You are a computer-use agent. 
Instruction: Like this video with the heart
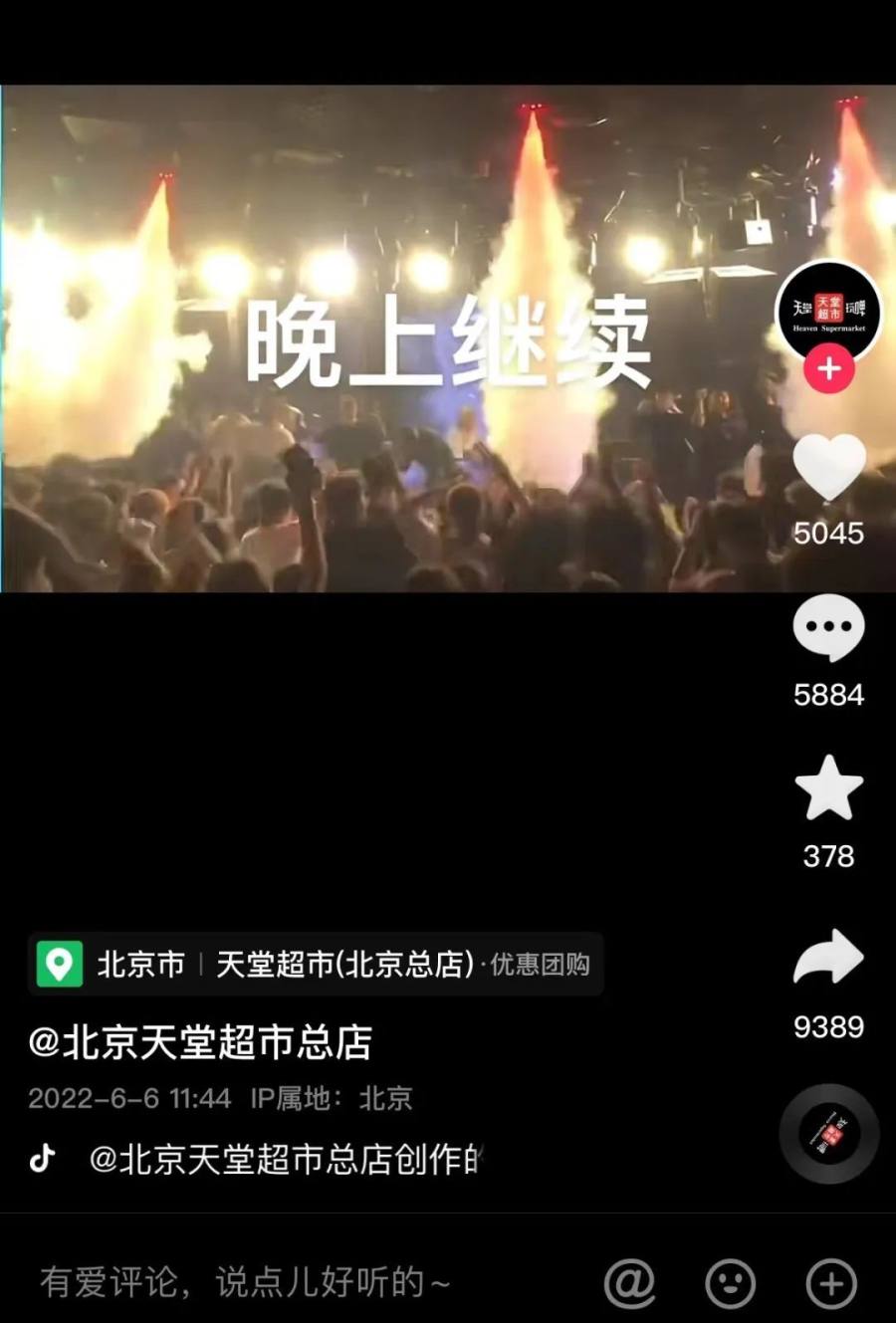(x=828, y=468)
